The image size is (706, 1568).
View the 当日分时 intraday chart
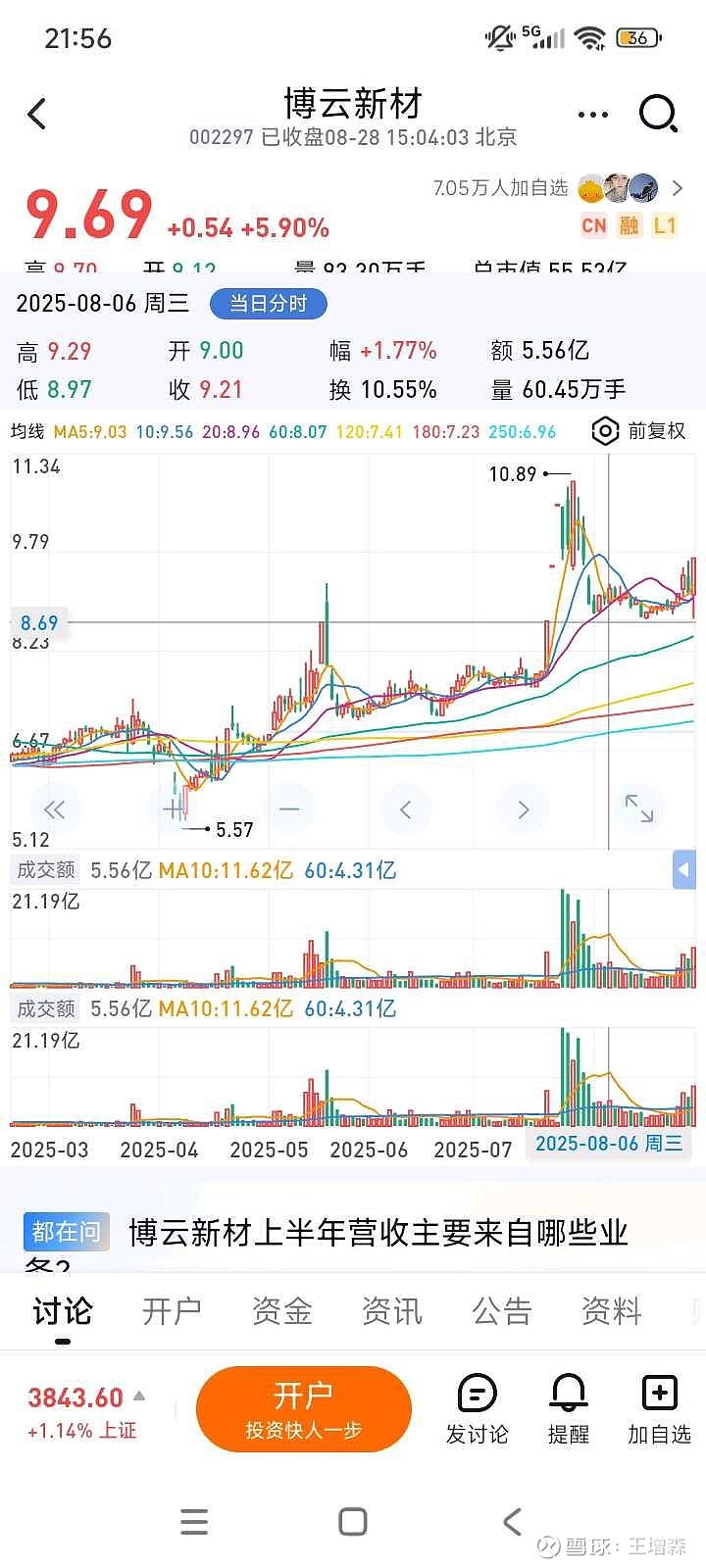click(268, 304)
